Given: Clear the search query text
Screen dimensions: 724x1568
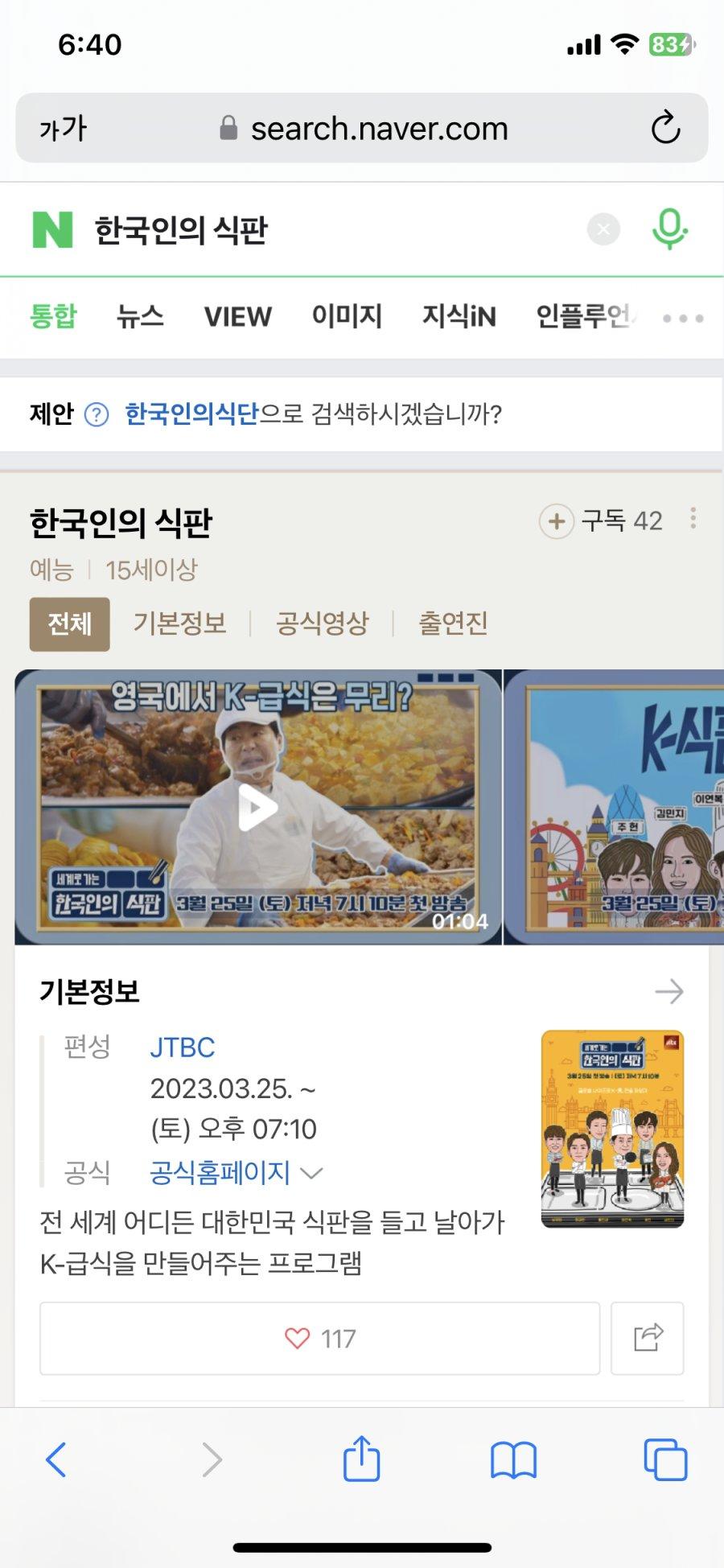Looking at the screenshot, I should (603, 230).
